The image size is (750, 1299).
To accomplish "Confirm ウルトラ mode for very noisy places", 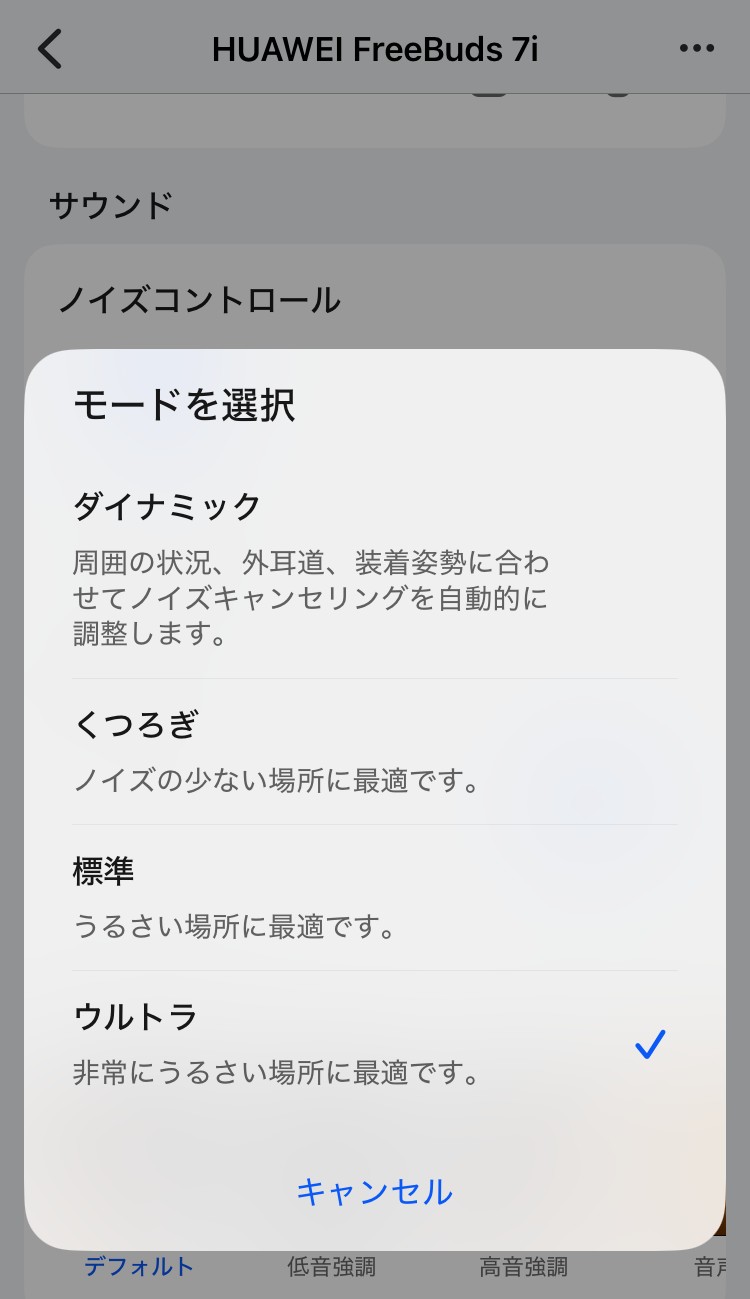I will 375,1043.
